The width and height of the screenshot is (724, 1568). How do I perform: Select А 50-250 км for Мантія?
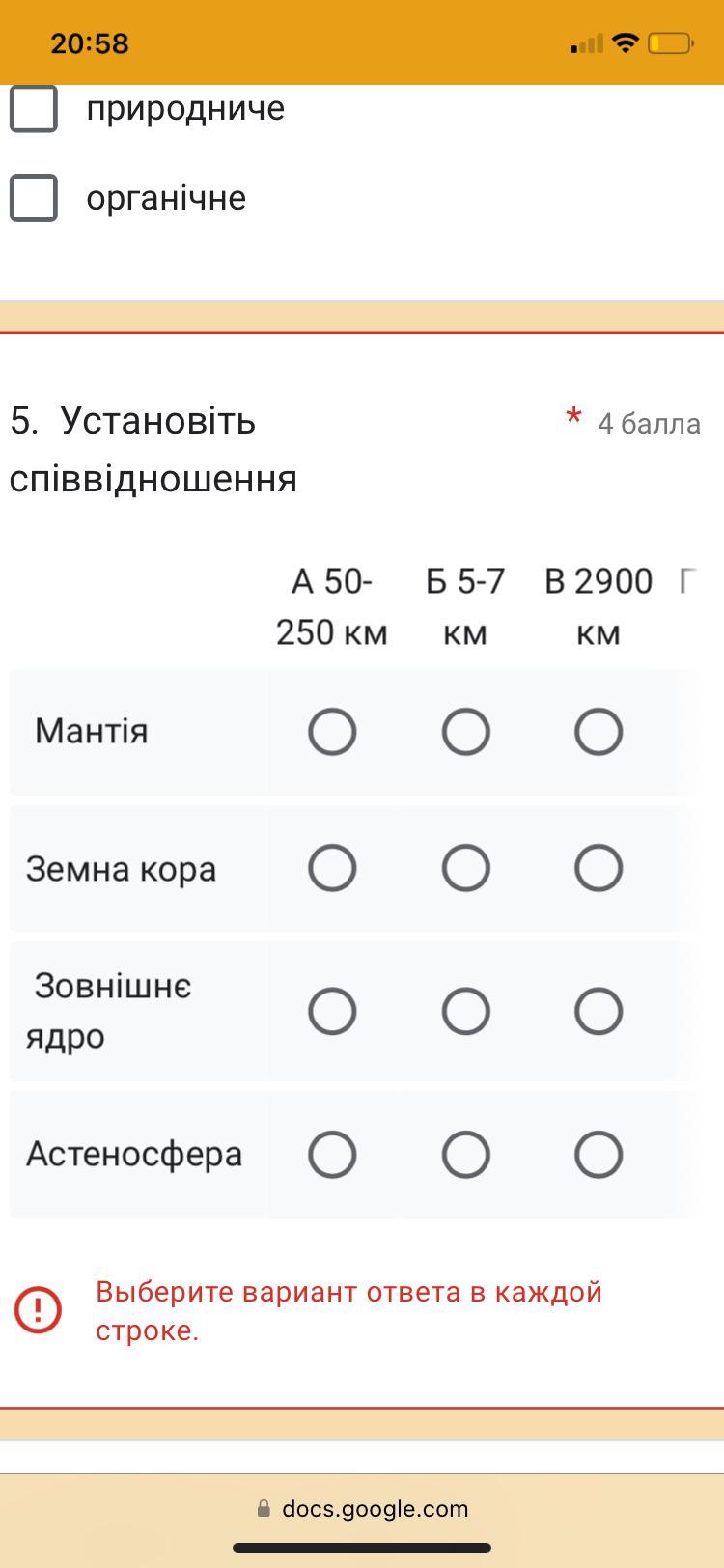pyautogui.click(x=332, y=732)
